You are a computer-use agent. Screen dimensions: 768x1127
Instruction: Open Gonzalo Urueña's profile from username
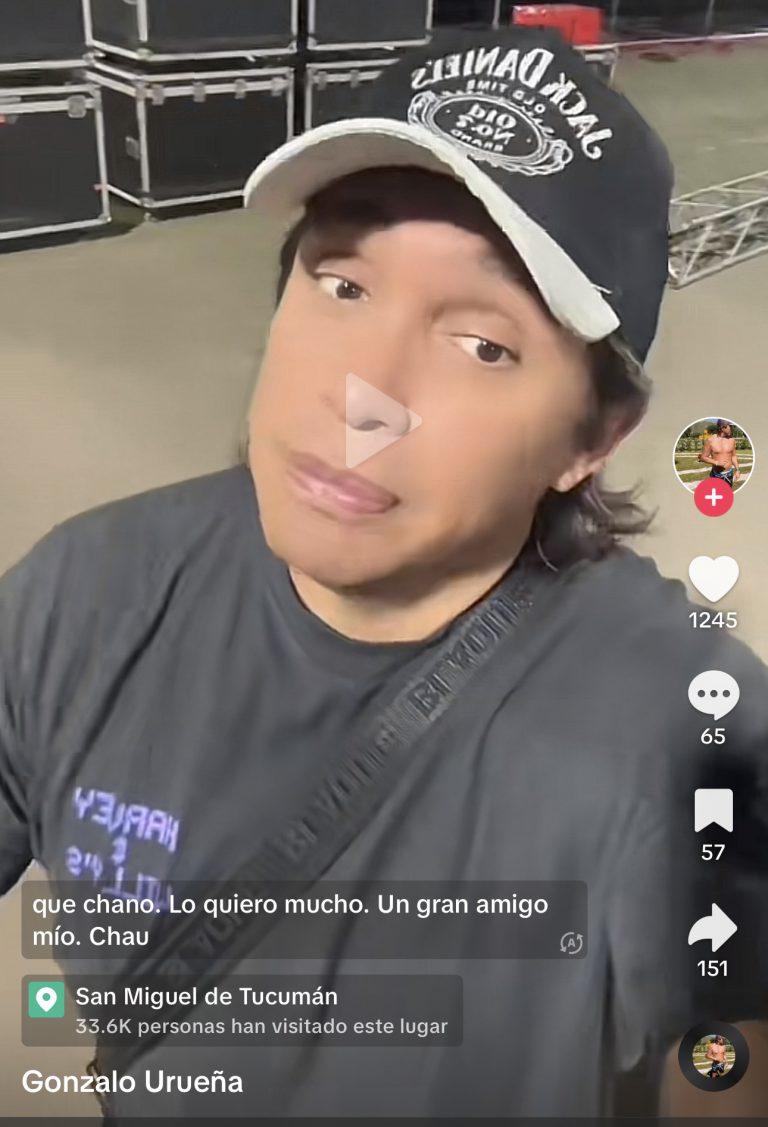click(132, 1082)
